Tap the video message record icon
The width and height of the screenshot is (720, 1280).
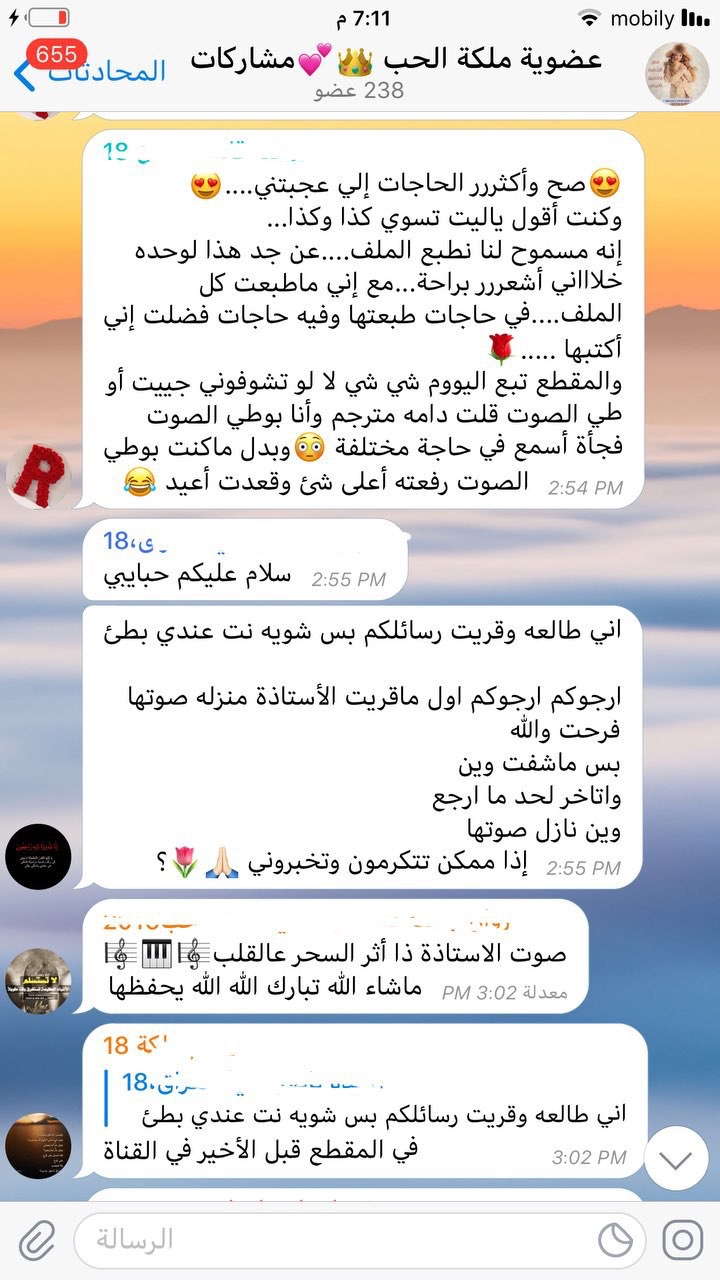(683, 1240)
